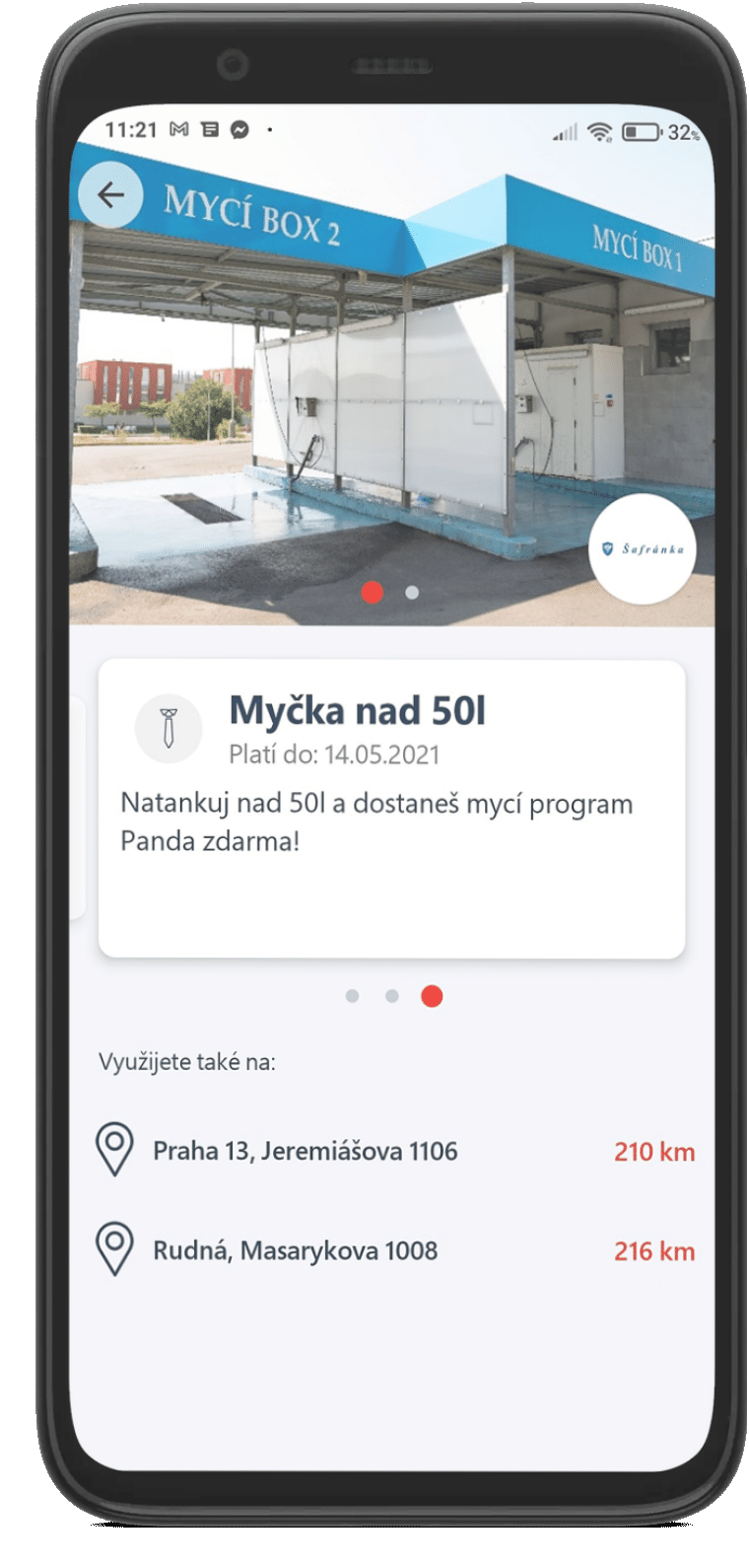749x1568 pixels.
Task: Select the second photo indicator dot
Action: point(412,593)
